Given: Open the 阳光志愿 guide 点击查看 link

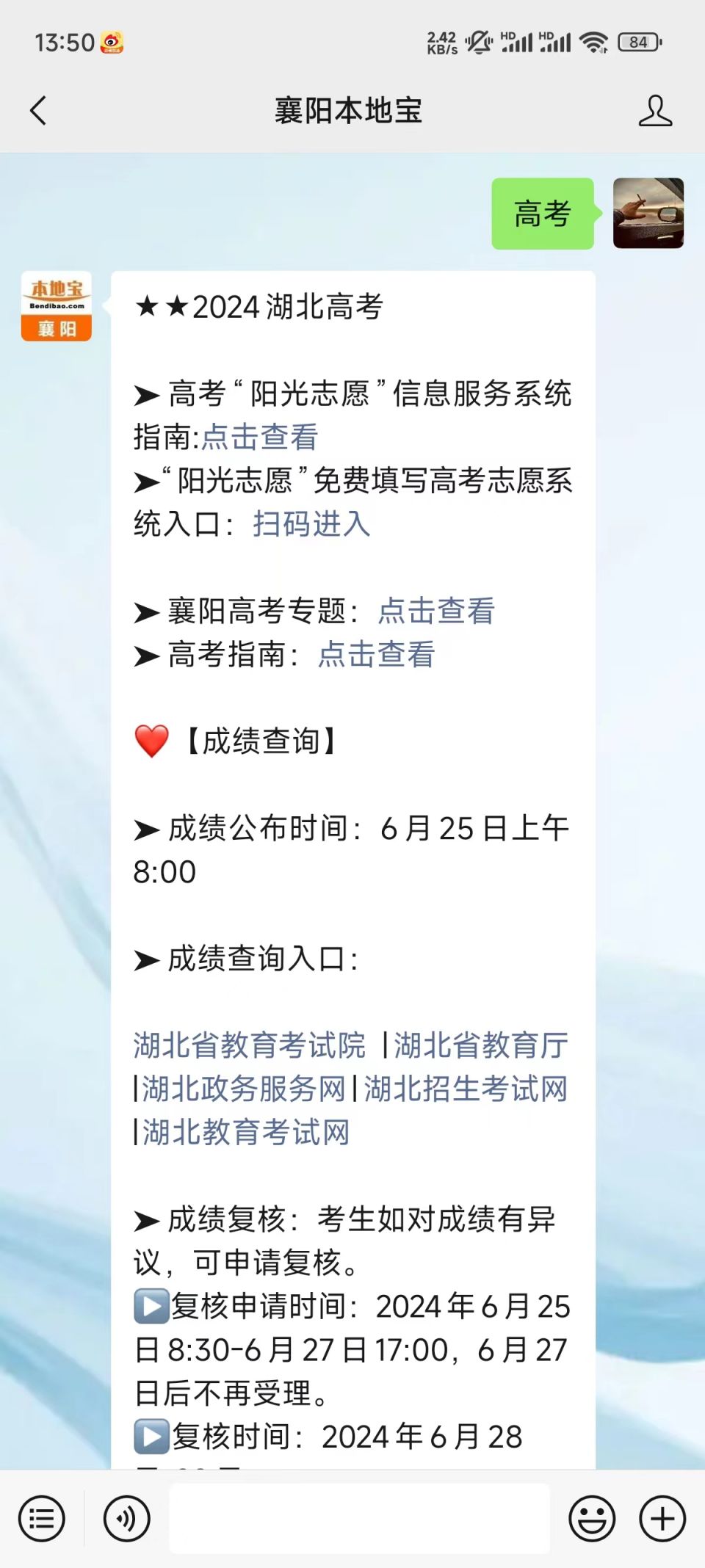Looking at the screenshot, I should (x=259, y=437).
